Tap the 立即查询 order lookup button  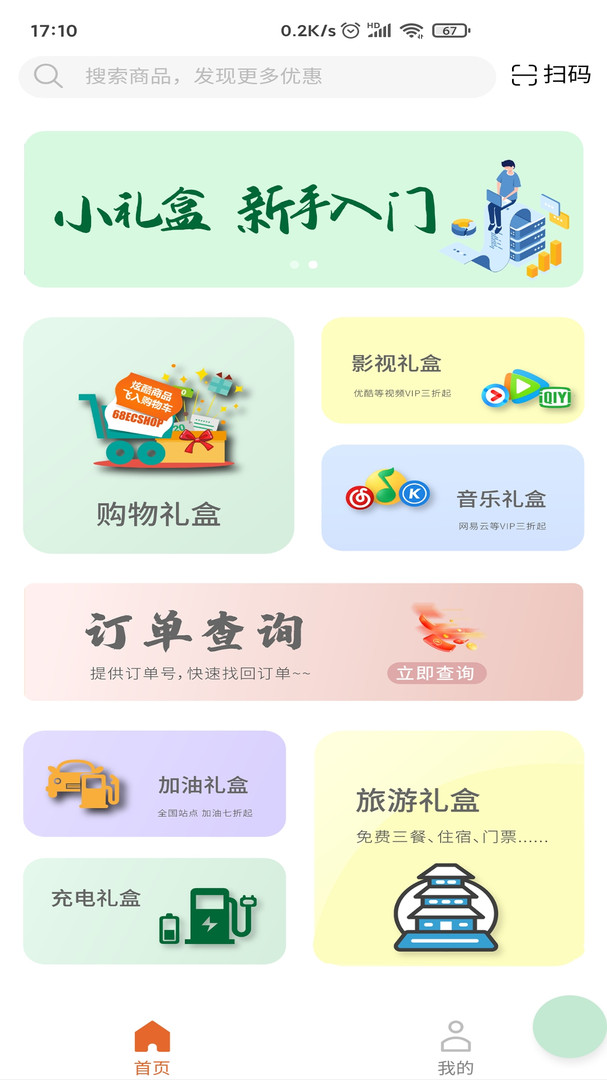click(436, 673)
